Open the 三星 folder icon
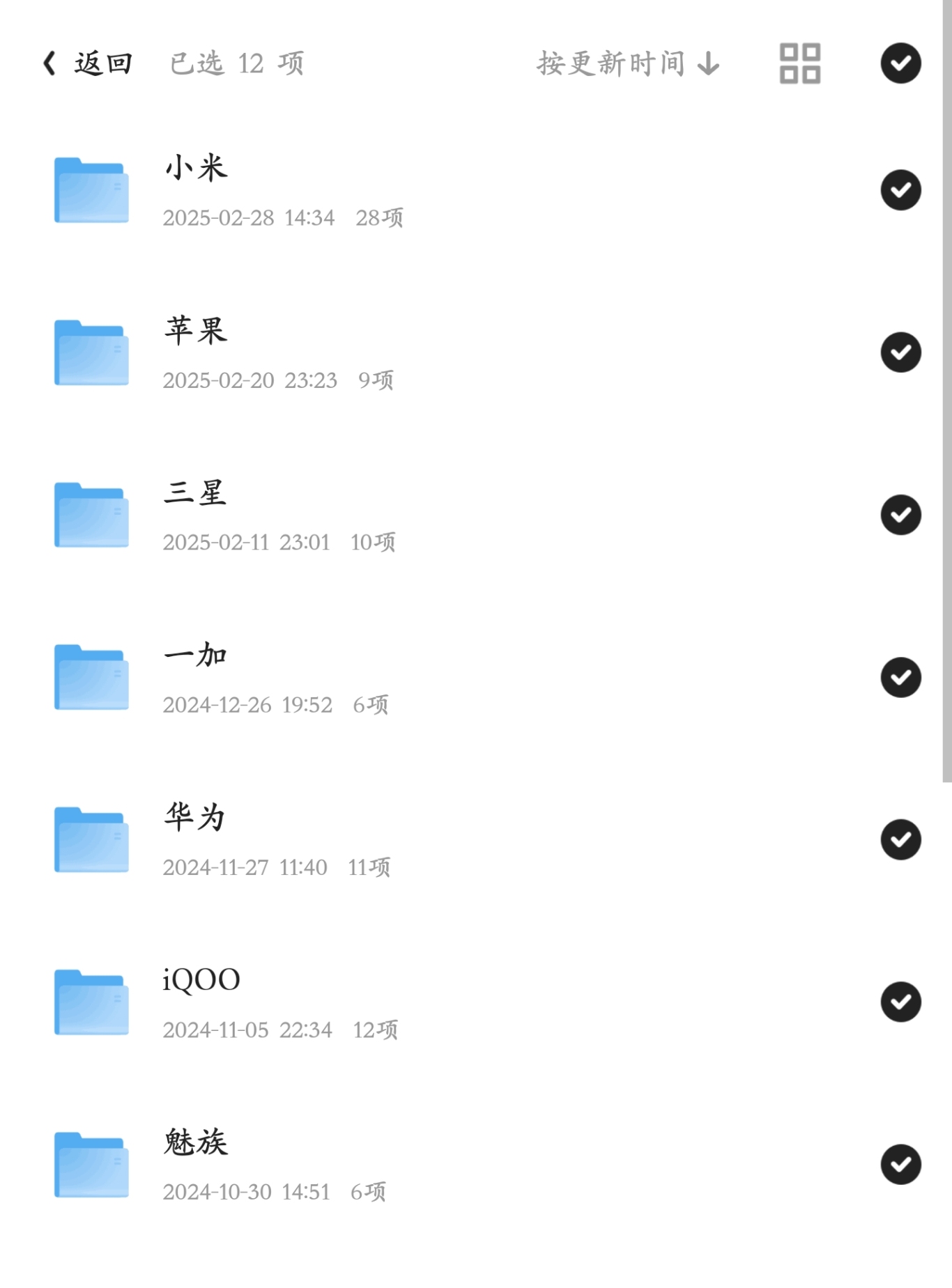The image size is (952, 1288). coord(91,514)
